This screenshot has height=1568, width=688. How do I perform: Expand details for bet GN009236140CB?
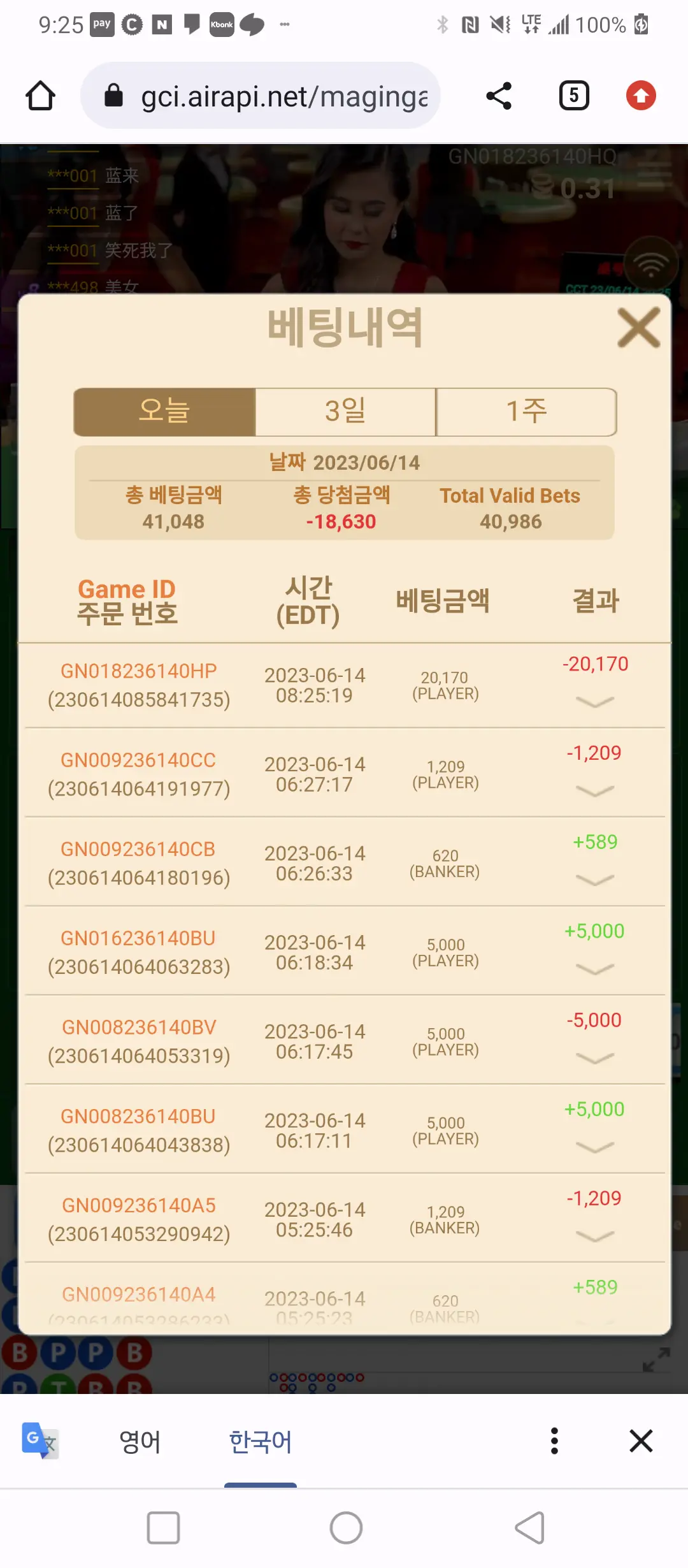(x=594, y=880)
